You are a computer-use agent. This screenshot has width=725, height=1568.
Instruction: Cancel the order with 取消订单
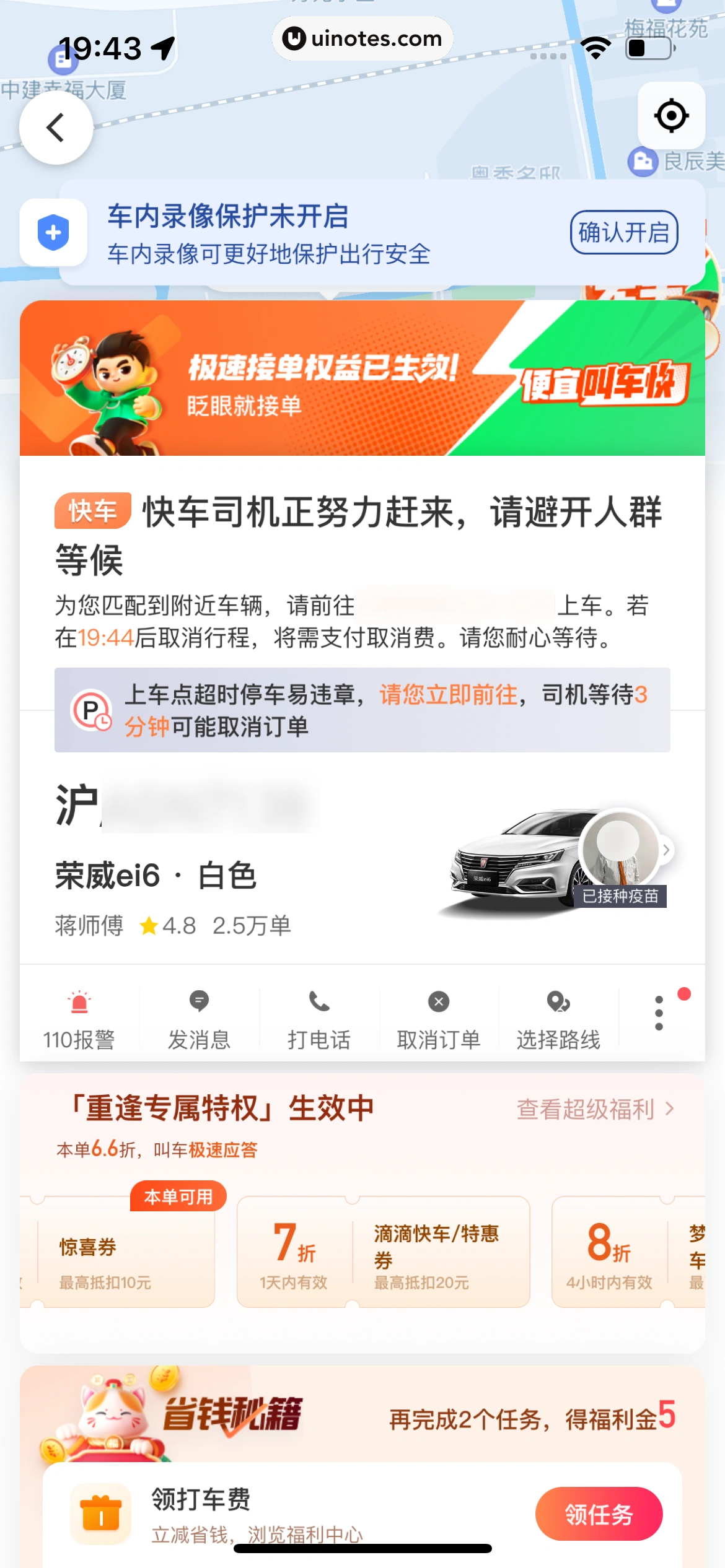pyautogui.click(x=439, y=1017)
